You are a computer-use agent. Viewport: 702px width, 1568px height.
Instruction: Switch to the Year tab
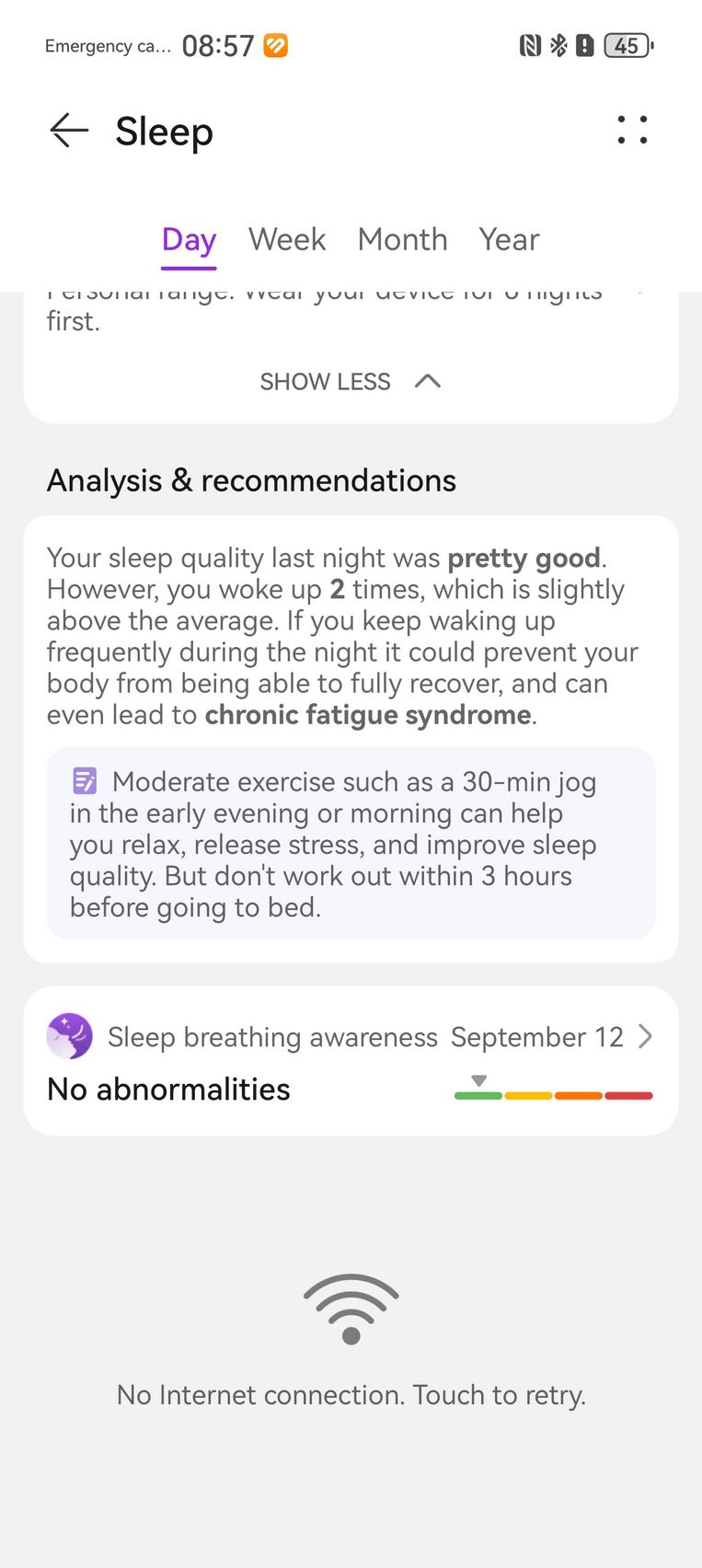point(509,239)
